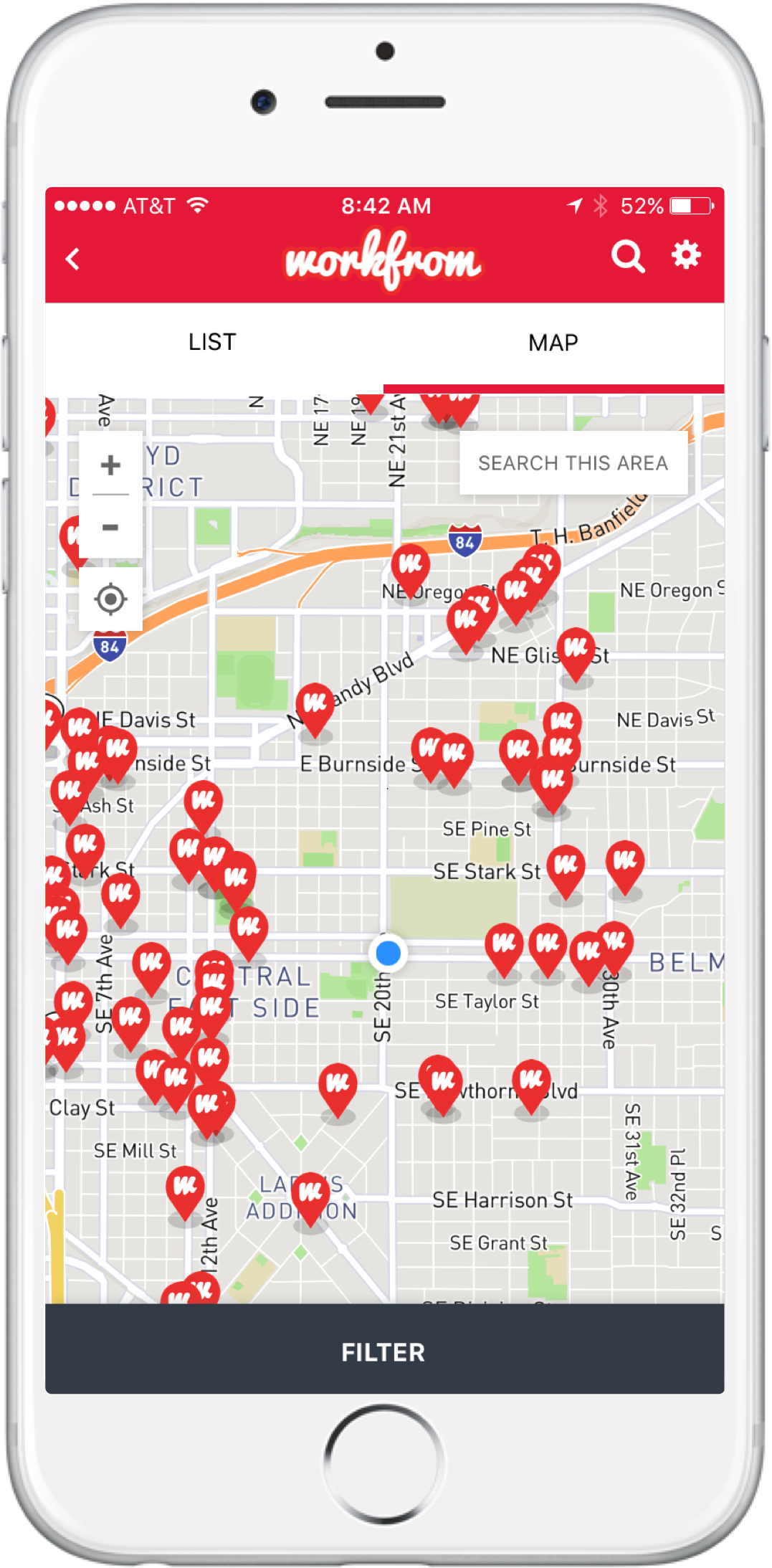Zoom out with the minus button
The image size is (772, 1568).
pos(110,528)
